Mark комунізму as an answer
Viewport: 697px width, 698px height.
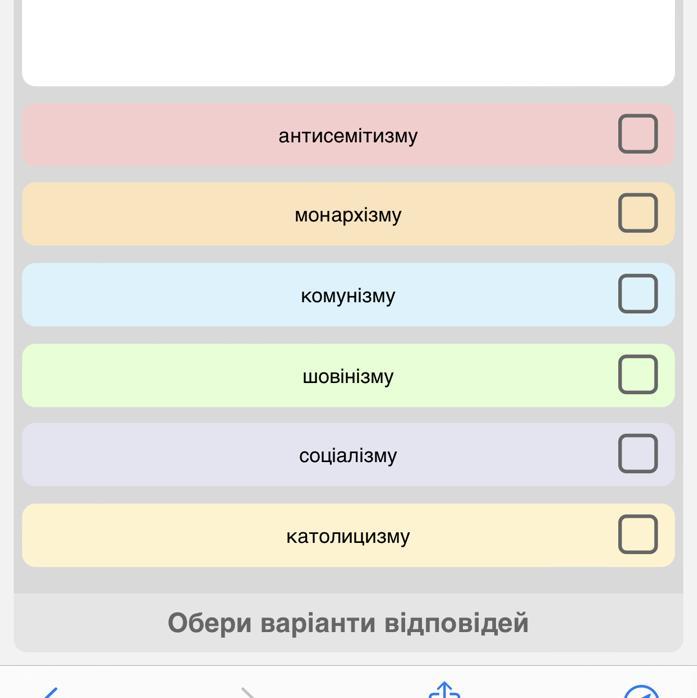(637, 294)
